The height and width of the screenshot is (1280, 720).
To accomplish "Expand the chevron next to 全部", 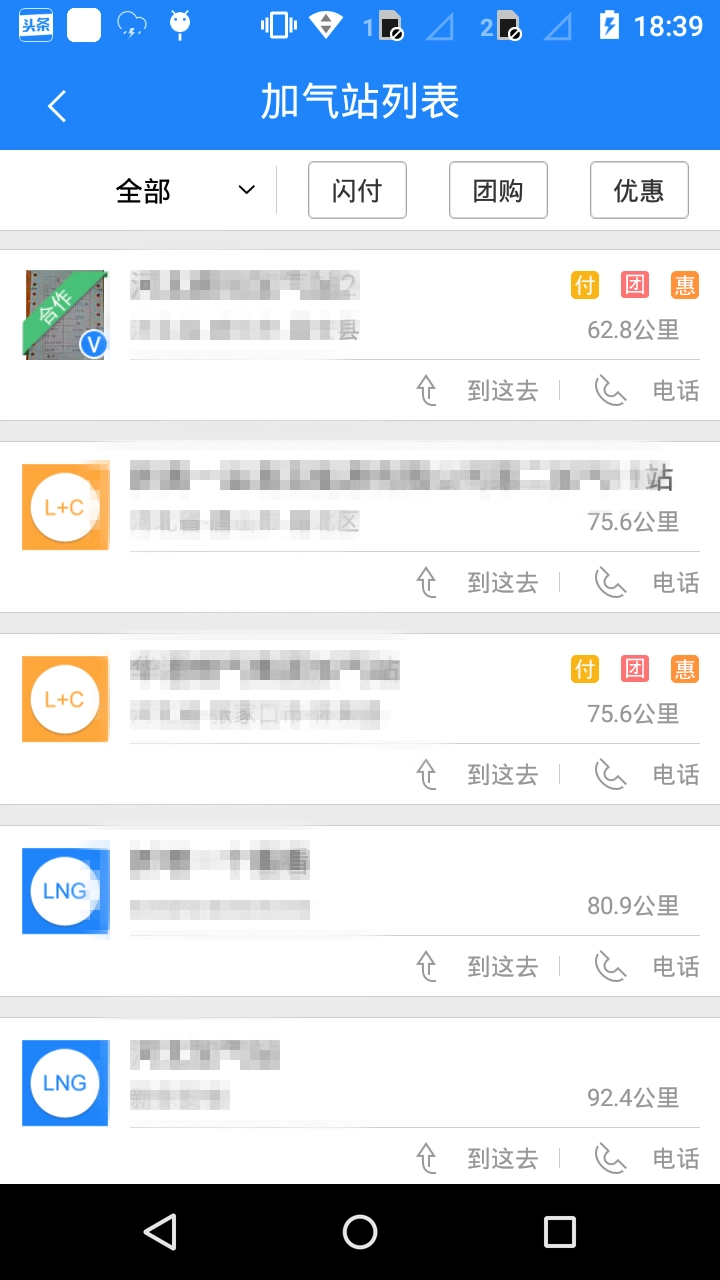I will pyautogui.click(x=246, y=190).
